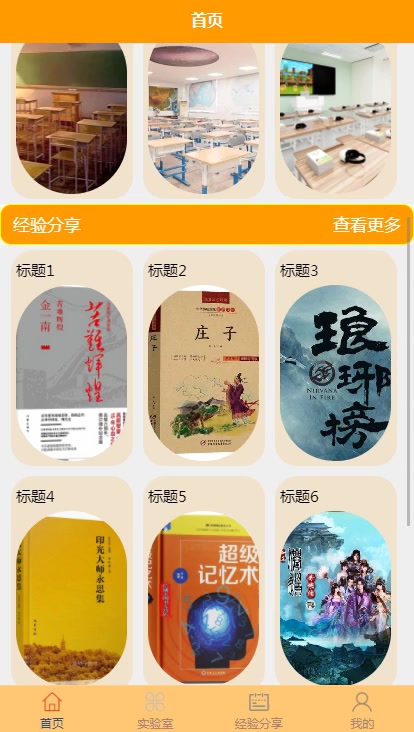Open the 标题2 庄子 card
Viewport: 414px width, 732px height.
[204, 358]
